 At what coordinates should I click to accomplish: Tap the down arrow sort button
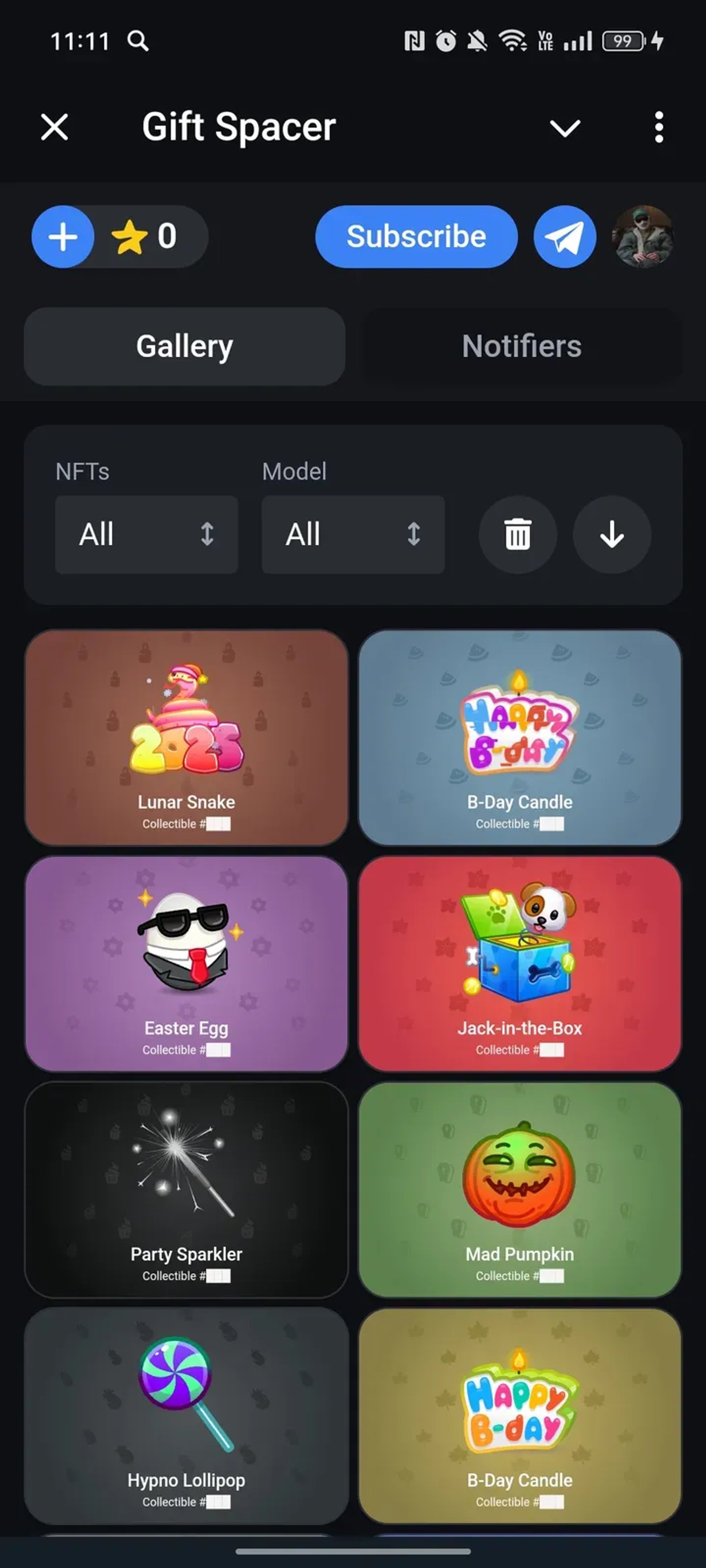click(x=612, y=534)
